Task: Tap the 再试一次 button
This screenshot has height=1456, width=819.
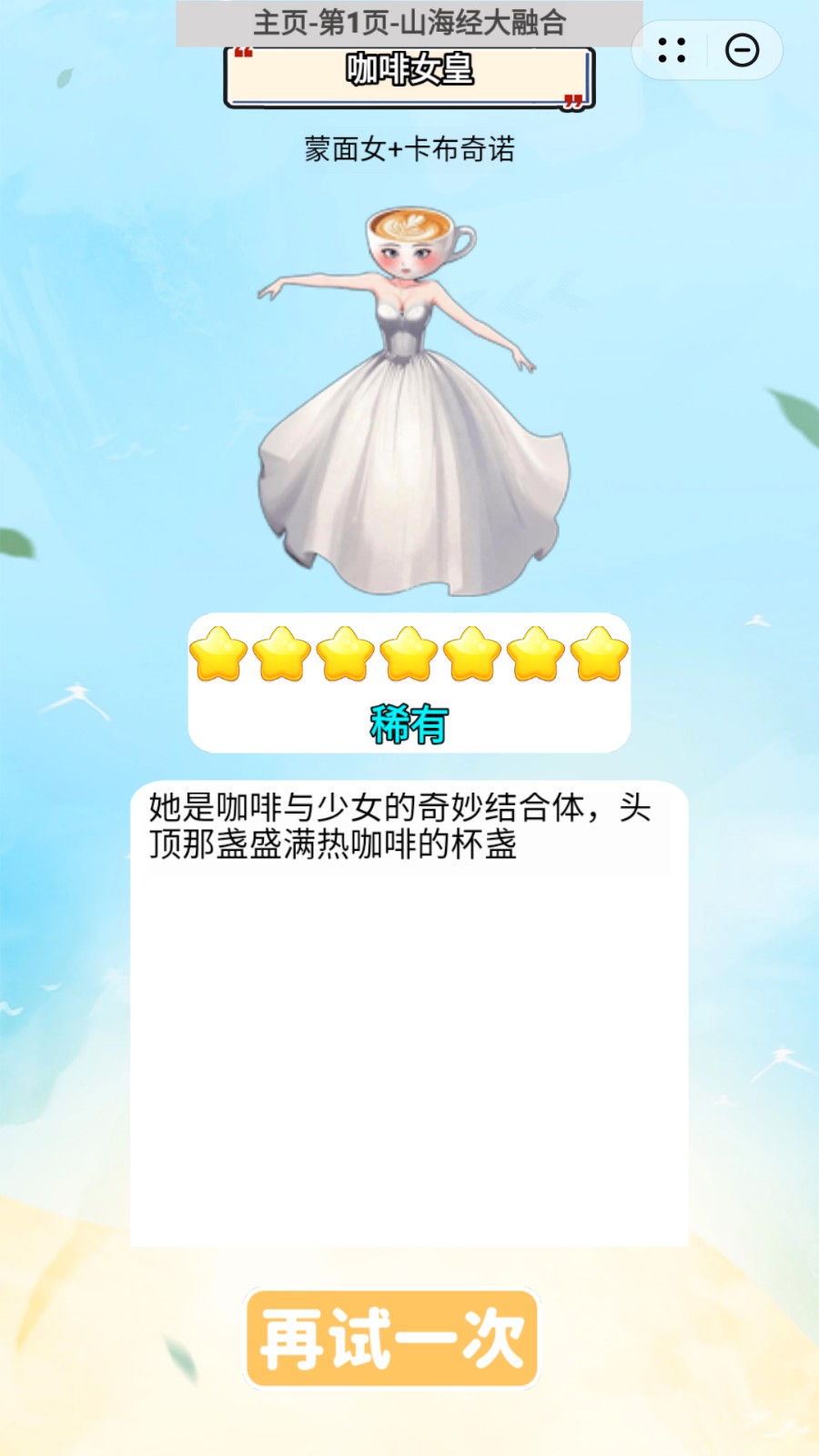Action: click(391, 1339)
